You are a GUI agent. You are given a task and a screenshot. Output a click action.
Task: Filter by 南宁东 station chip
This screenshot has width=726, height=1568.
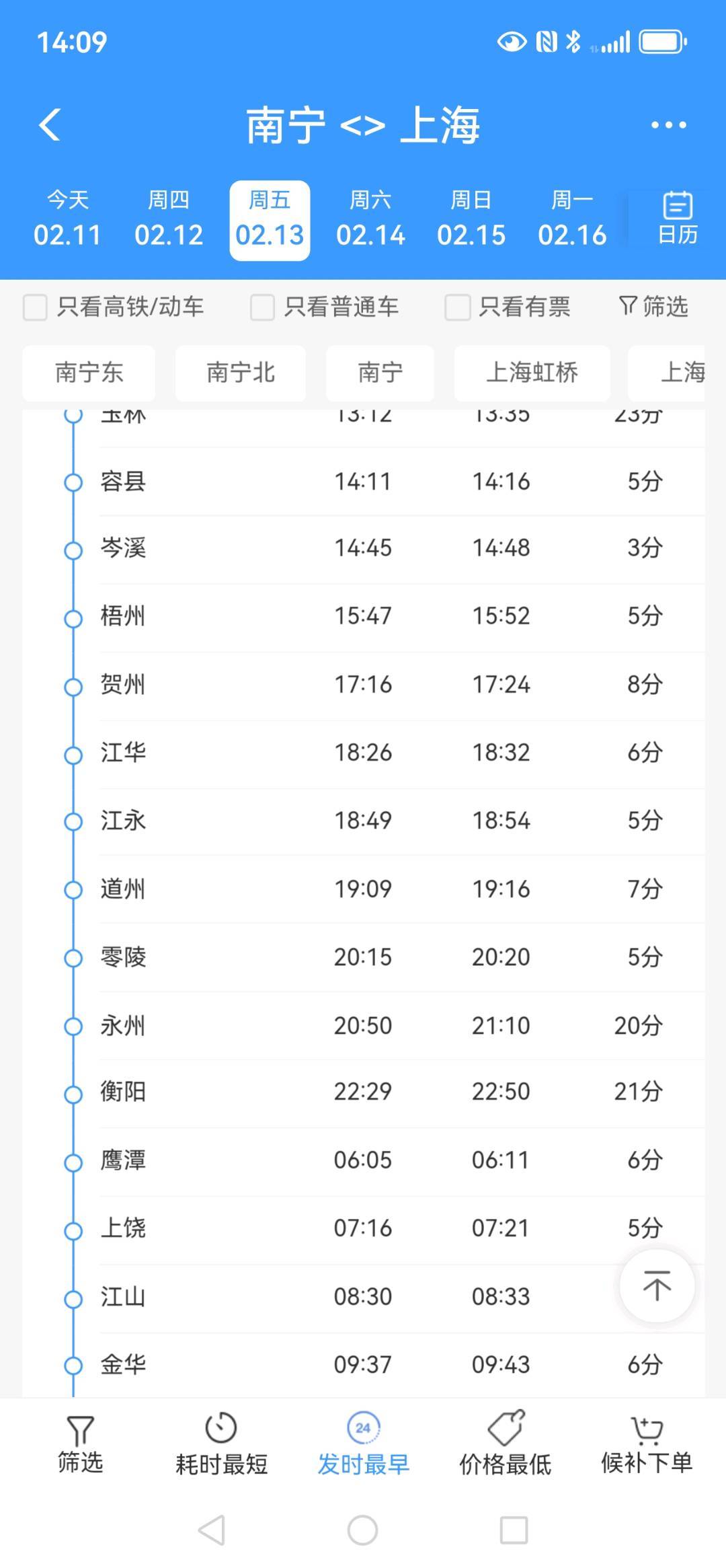(x=89, y=373)
